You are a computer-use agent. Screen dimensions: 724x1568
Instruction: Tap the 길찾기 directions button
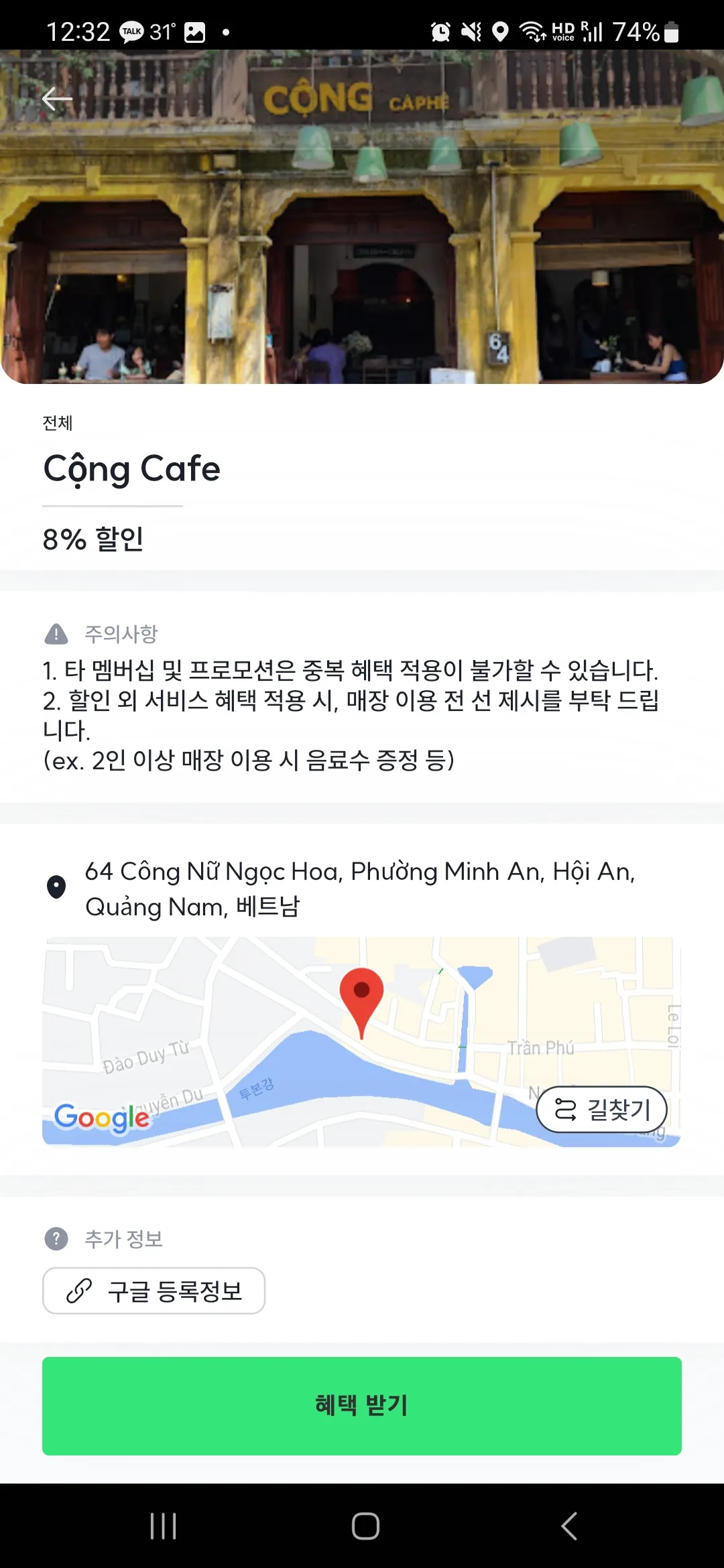point(601,1110)
